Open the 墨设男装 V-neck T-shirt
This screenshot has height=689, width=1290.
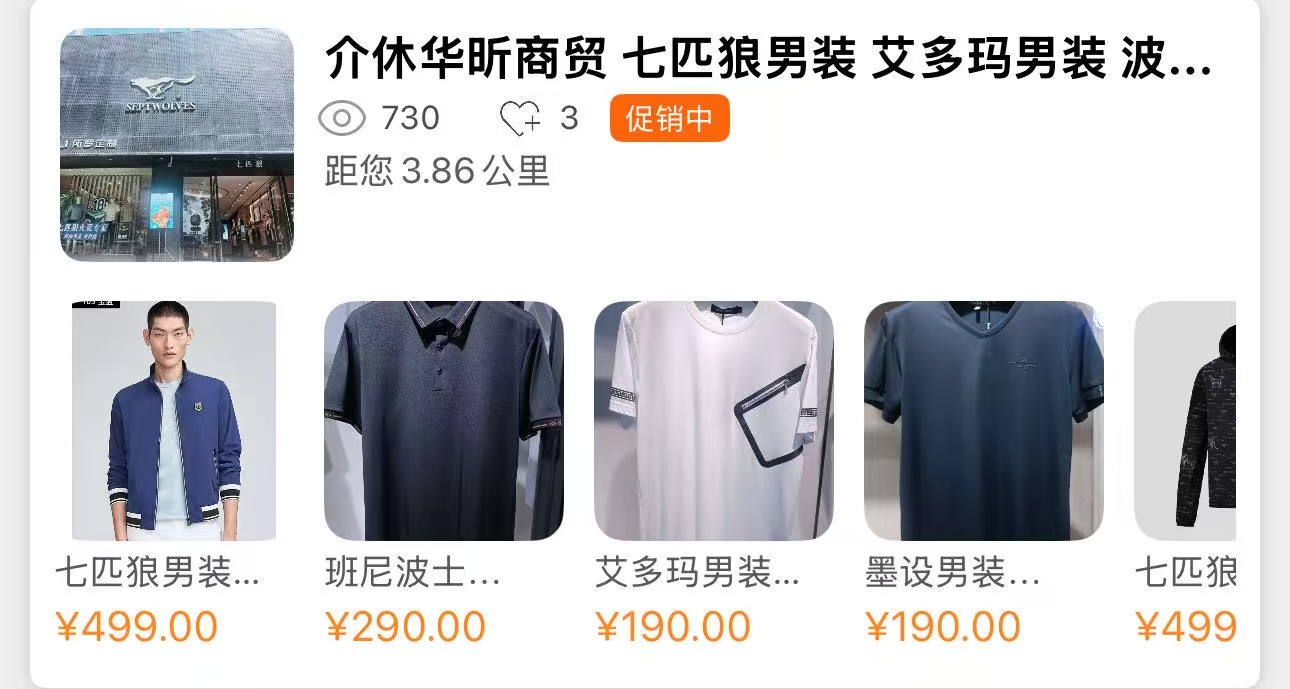click(x=983, y=421)
